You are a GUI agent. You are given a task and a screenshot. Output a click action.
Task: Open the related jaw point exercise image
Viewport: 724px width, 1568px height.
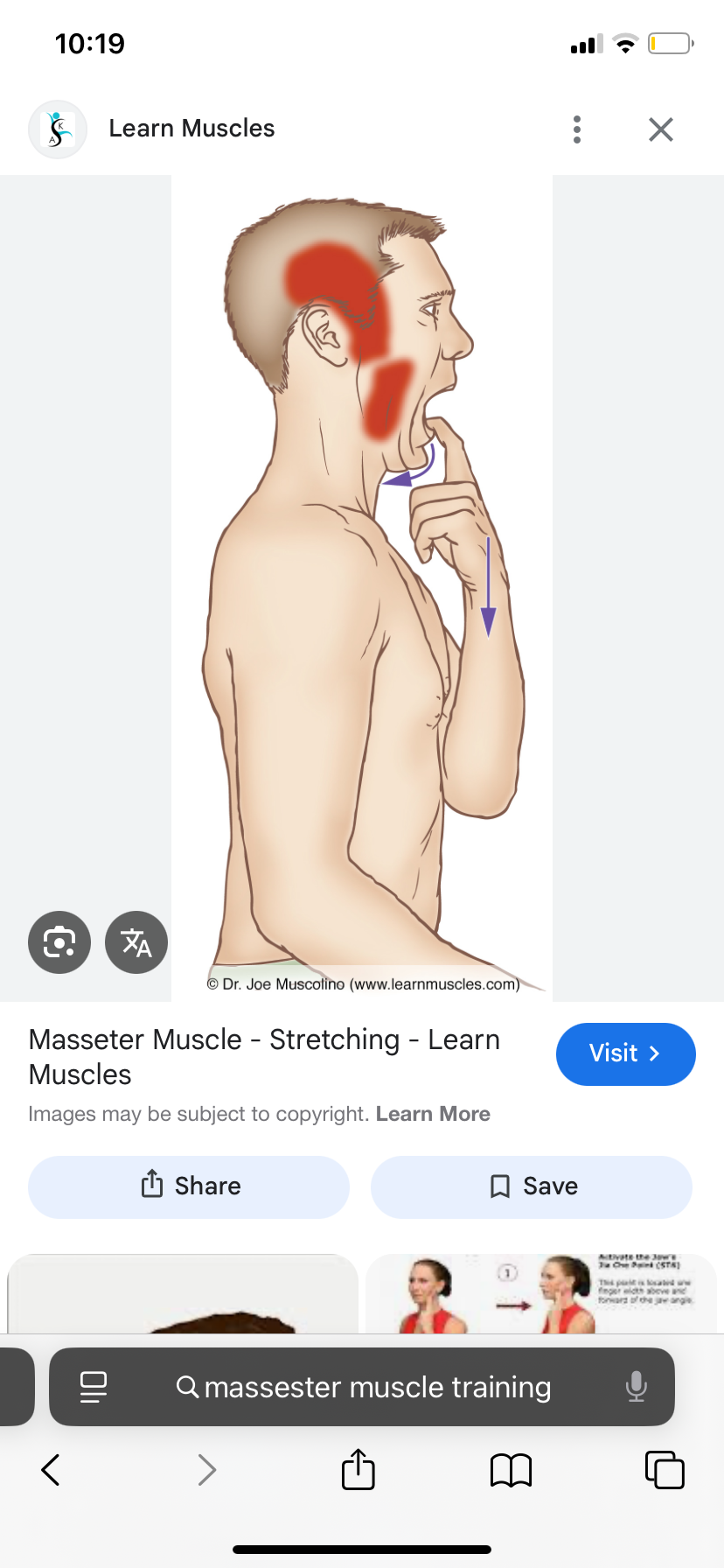[540, 1293]
